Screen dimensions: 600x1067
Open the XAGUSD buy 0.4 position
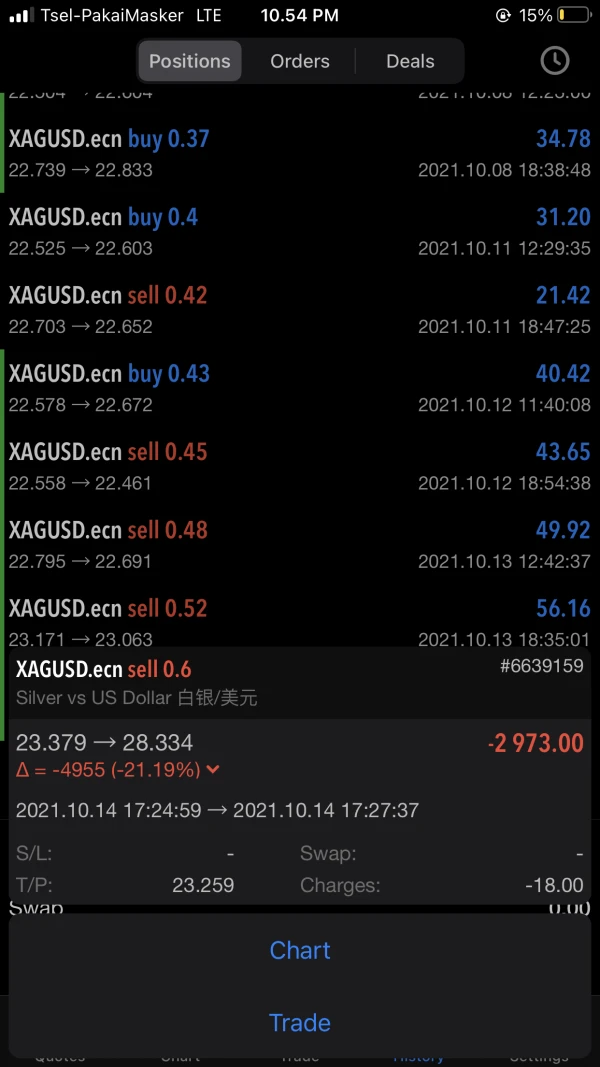pyautogui.click(x=300, y=231)
